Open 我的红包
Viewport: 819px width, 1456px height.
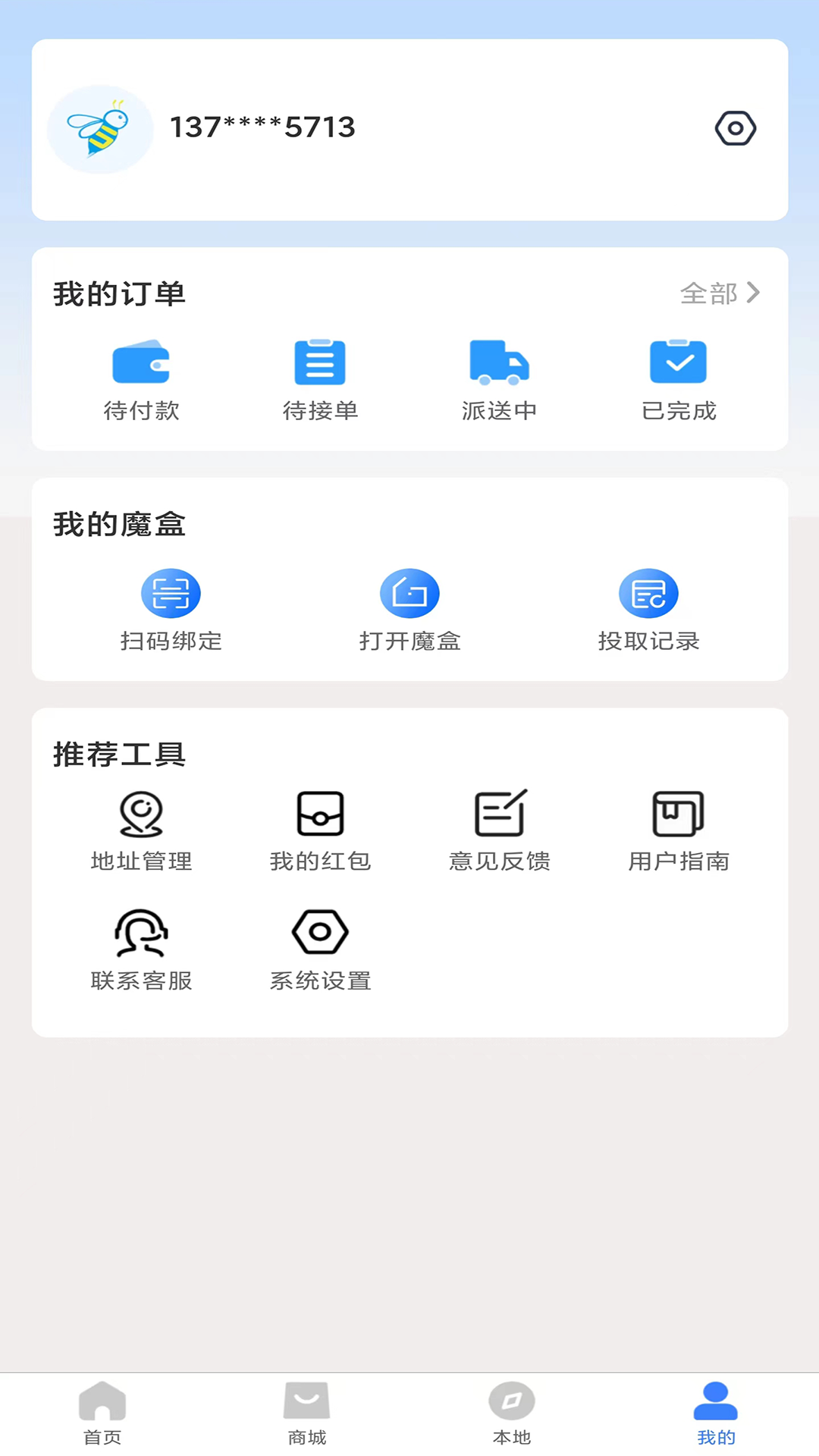[x=320, y=831]
